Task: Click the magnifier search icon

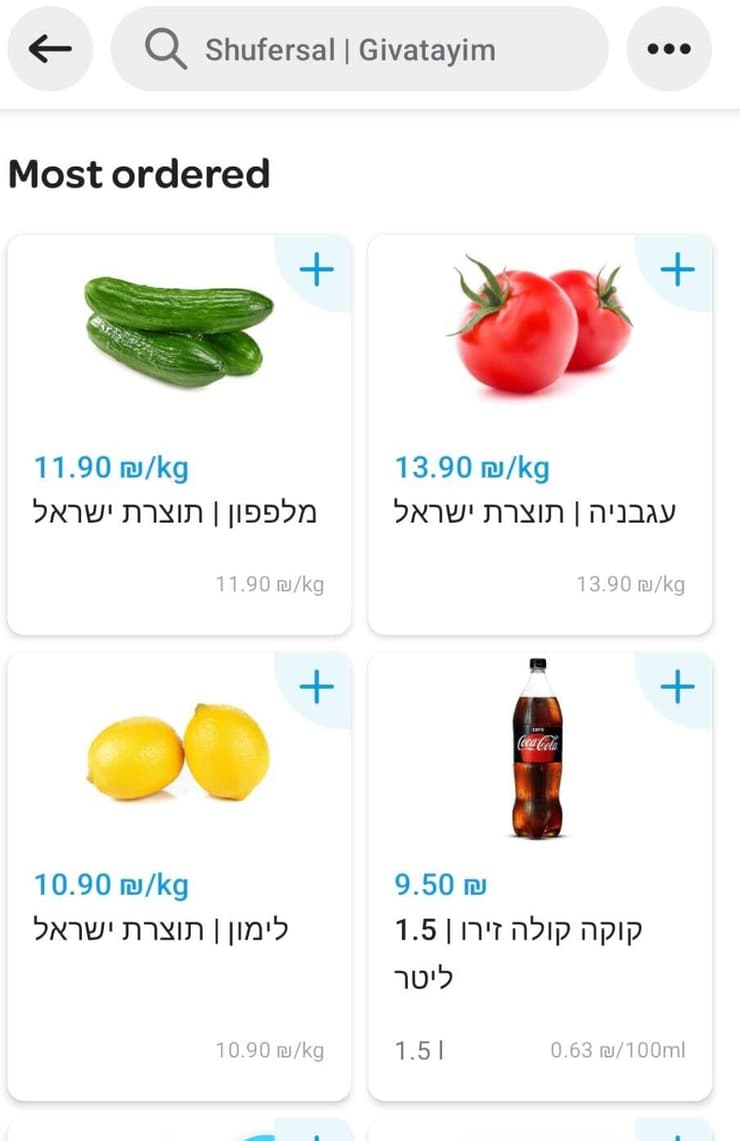Action: [x=165, y=48]
